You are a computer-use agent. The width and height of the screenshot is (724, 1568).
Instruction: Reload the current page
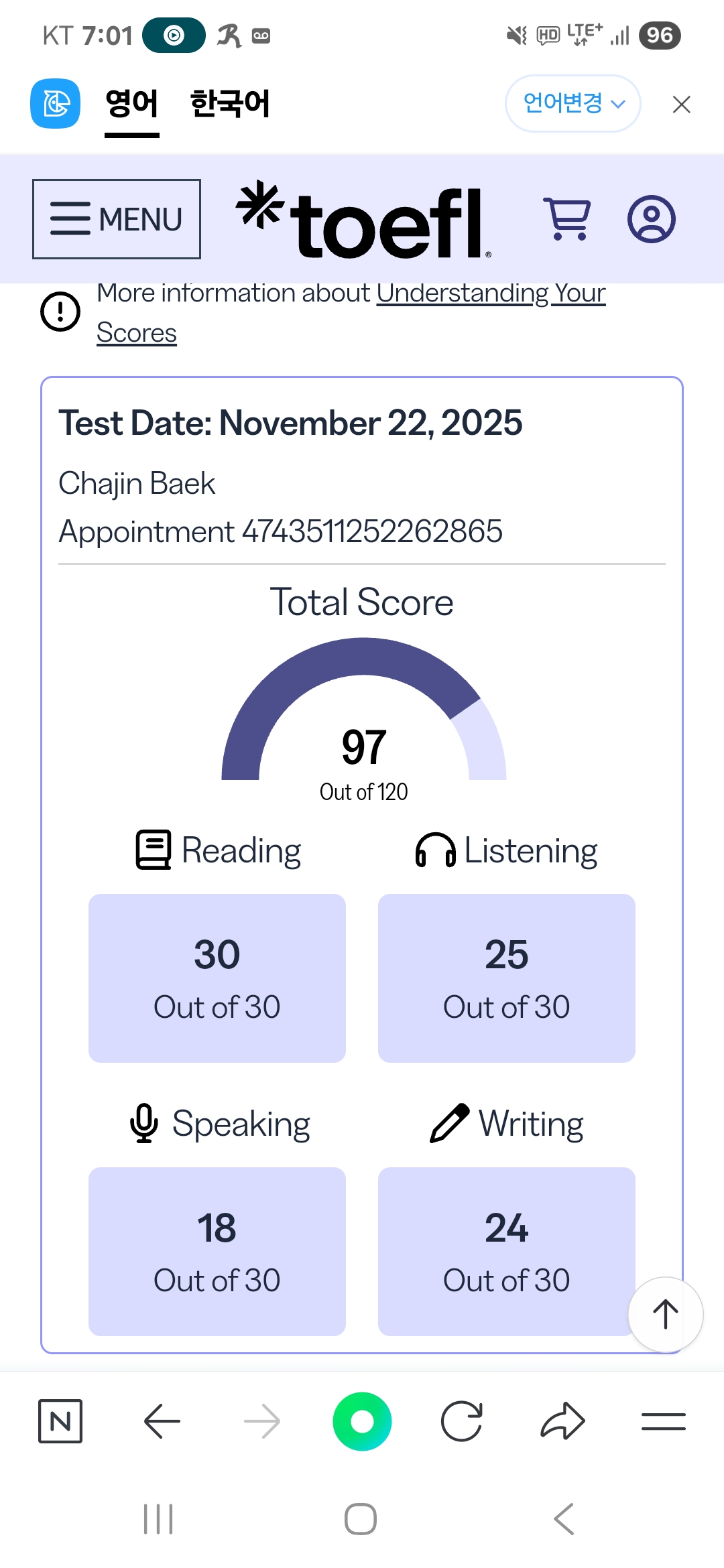[x=462, y=1421]
